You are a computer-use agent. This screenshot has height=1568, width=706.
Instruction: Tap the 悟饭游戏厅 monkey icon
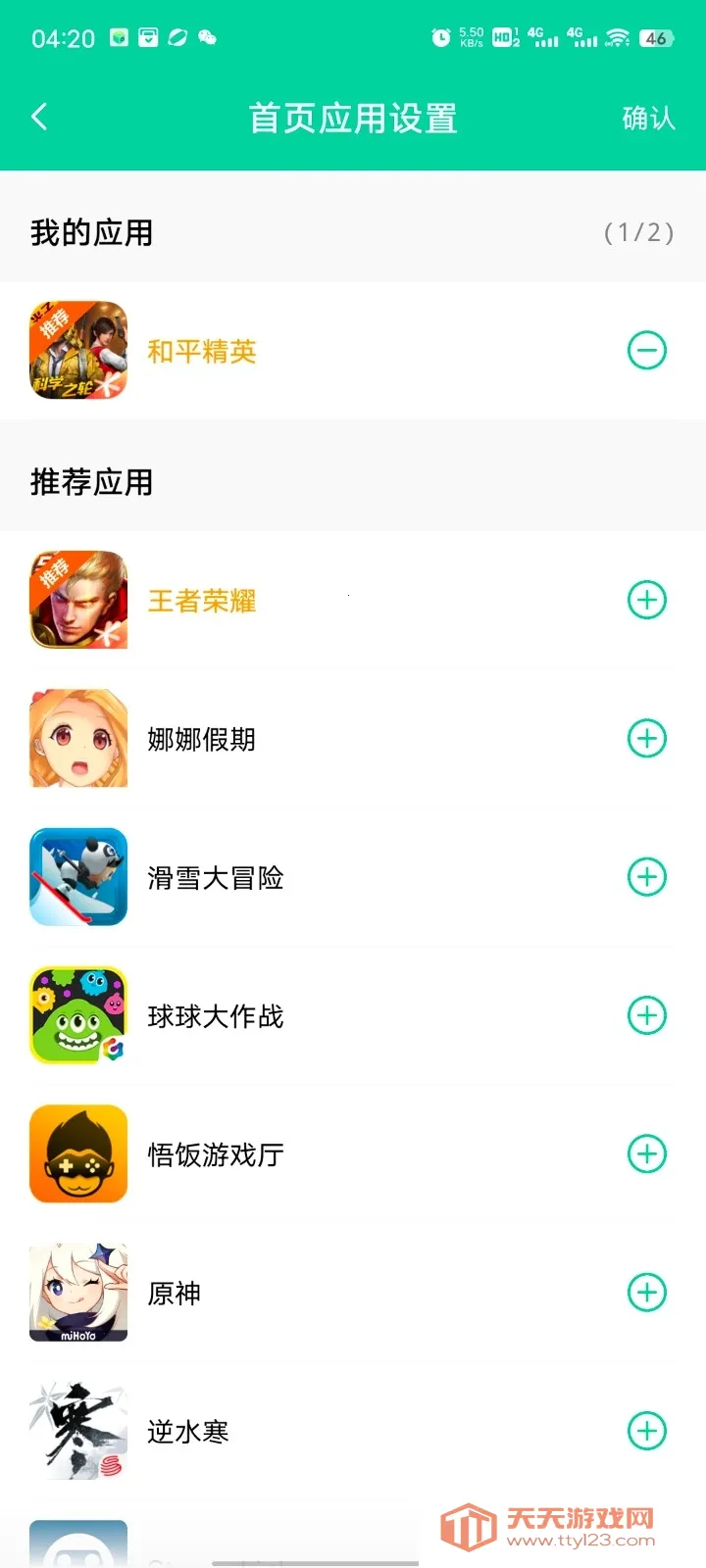coord(78,1153)
